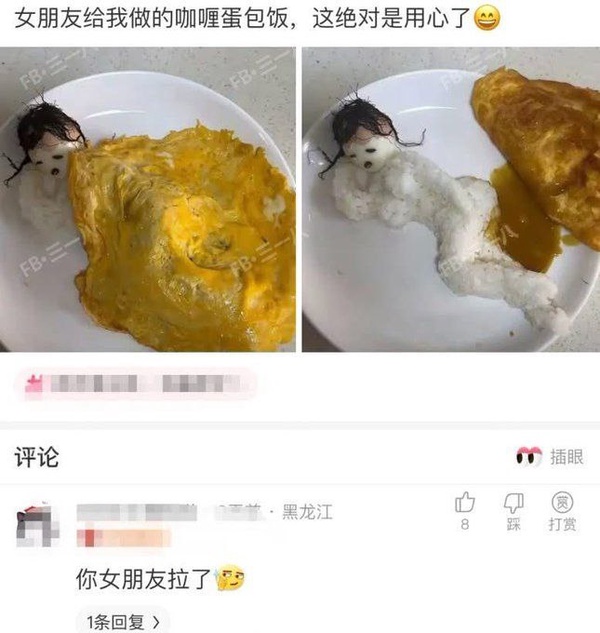The height and width of the screenshot is (633, 600).
Task: Open the left omelette rice photo
Action: coord(148,200)
